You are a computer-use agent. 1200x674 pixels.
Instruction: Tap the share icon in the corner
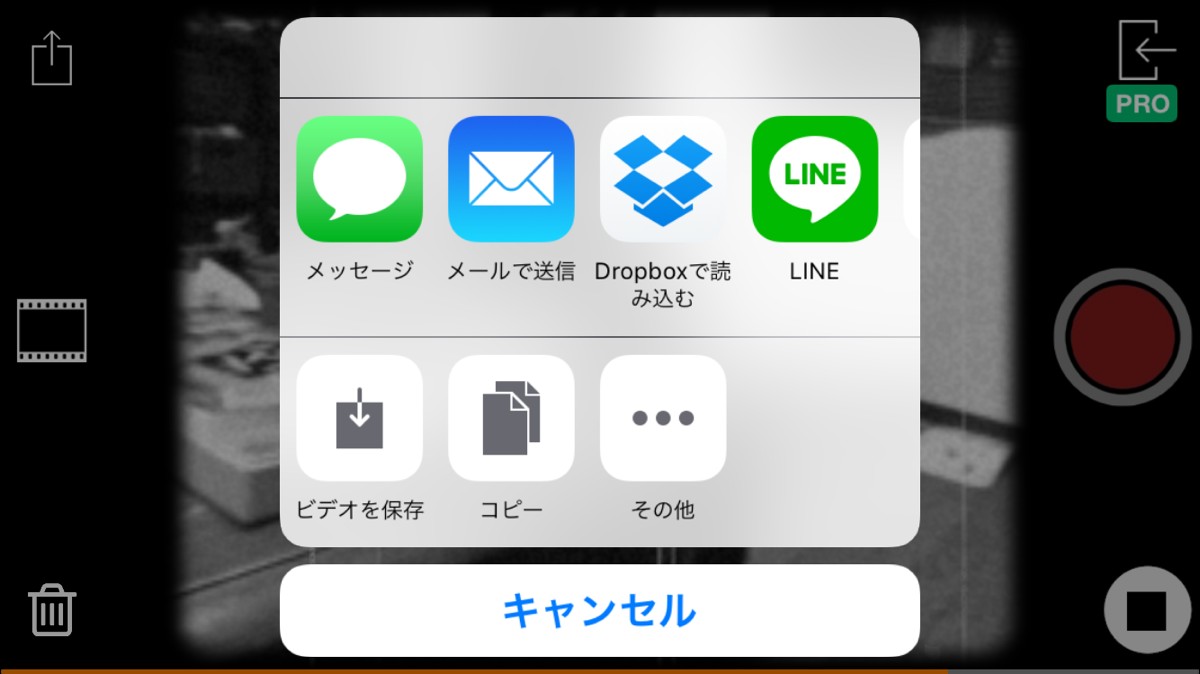click(x=52, y=58)
